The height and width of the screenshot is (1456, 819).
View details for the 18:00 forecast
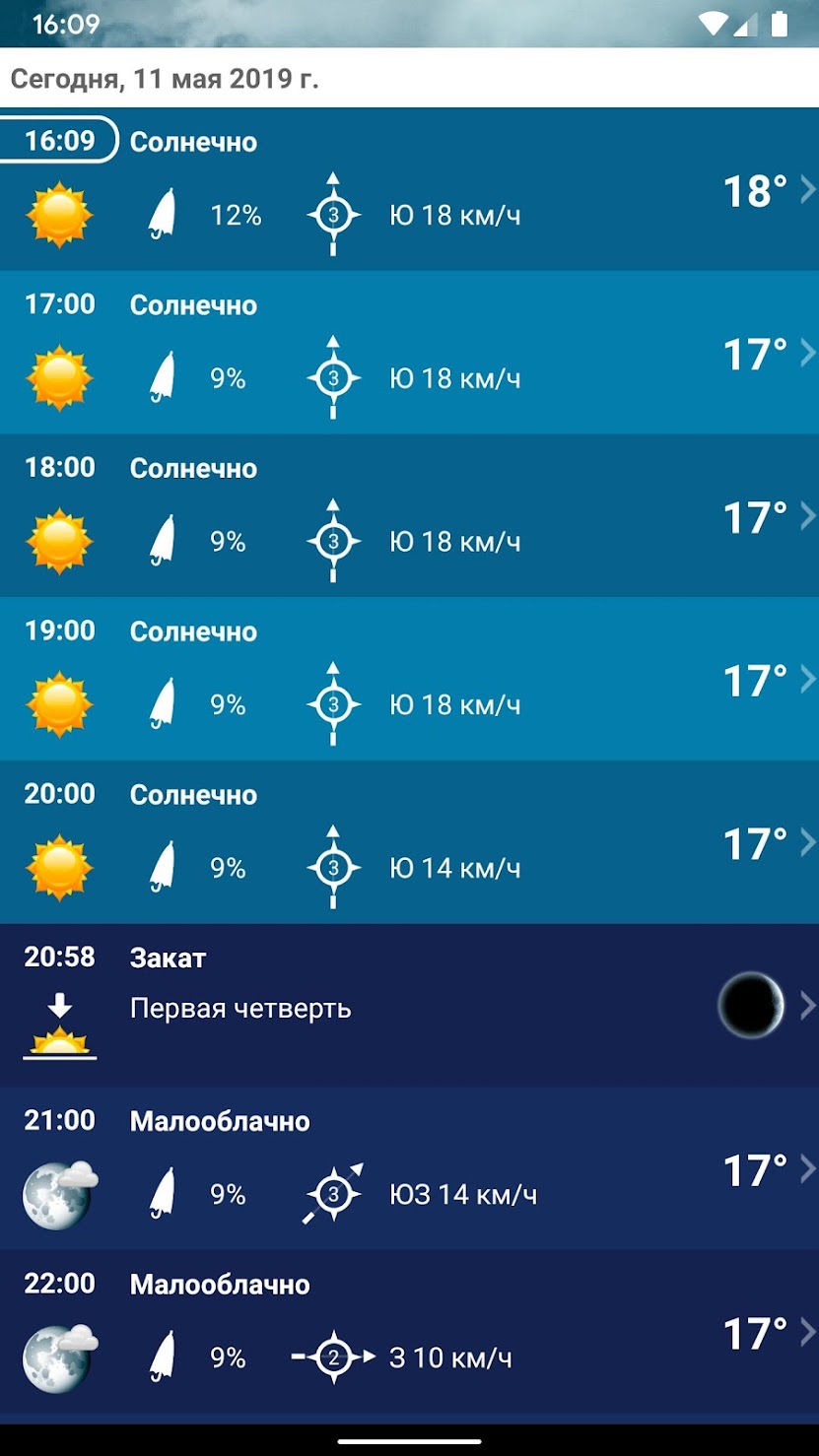(x=409, y=515)
